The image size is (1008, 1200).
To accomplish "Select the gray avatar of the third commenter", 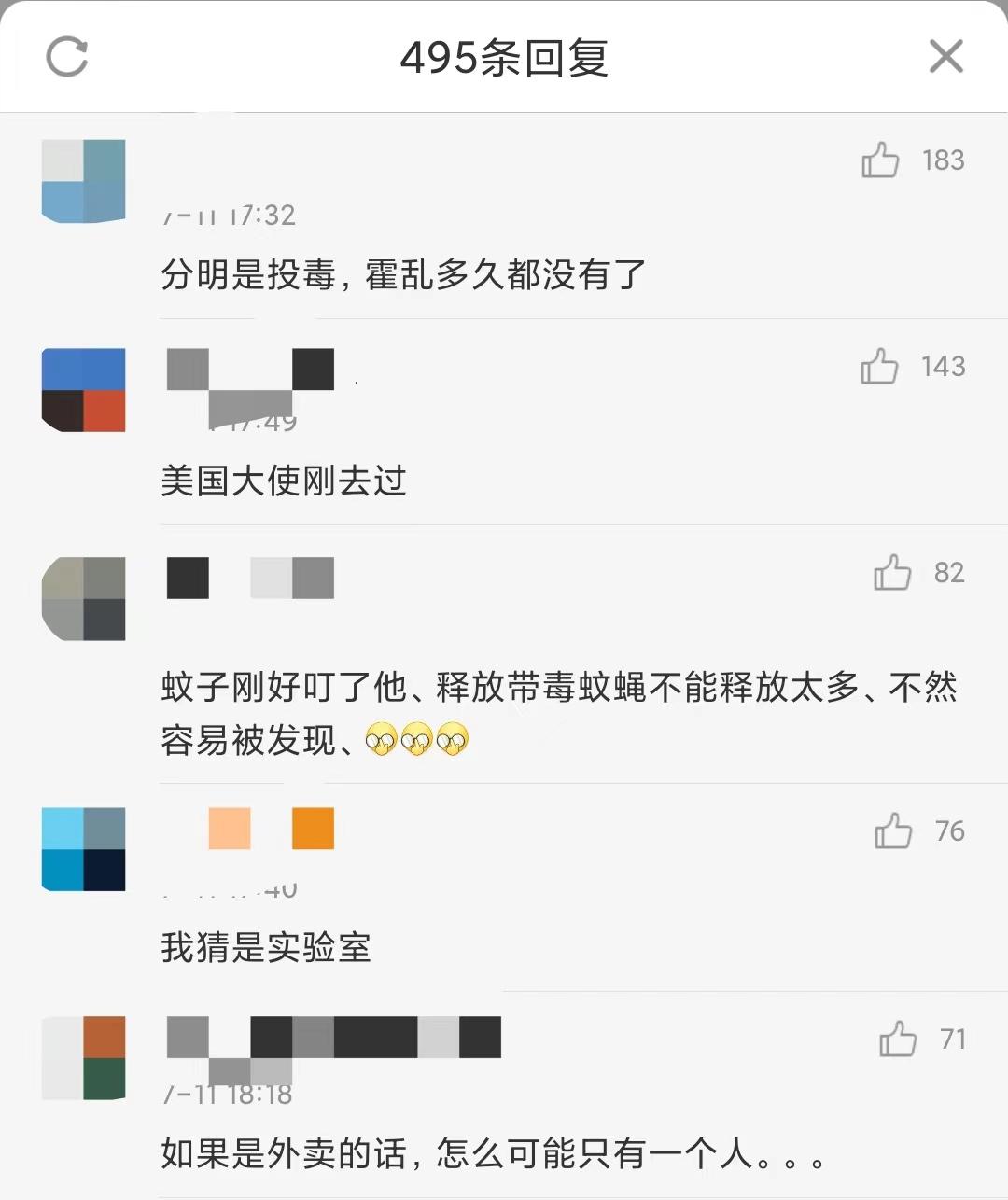I will (83, 598).
